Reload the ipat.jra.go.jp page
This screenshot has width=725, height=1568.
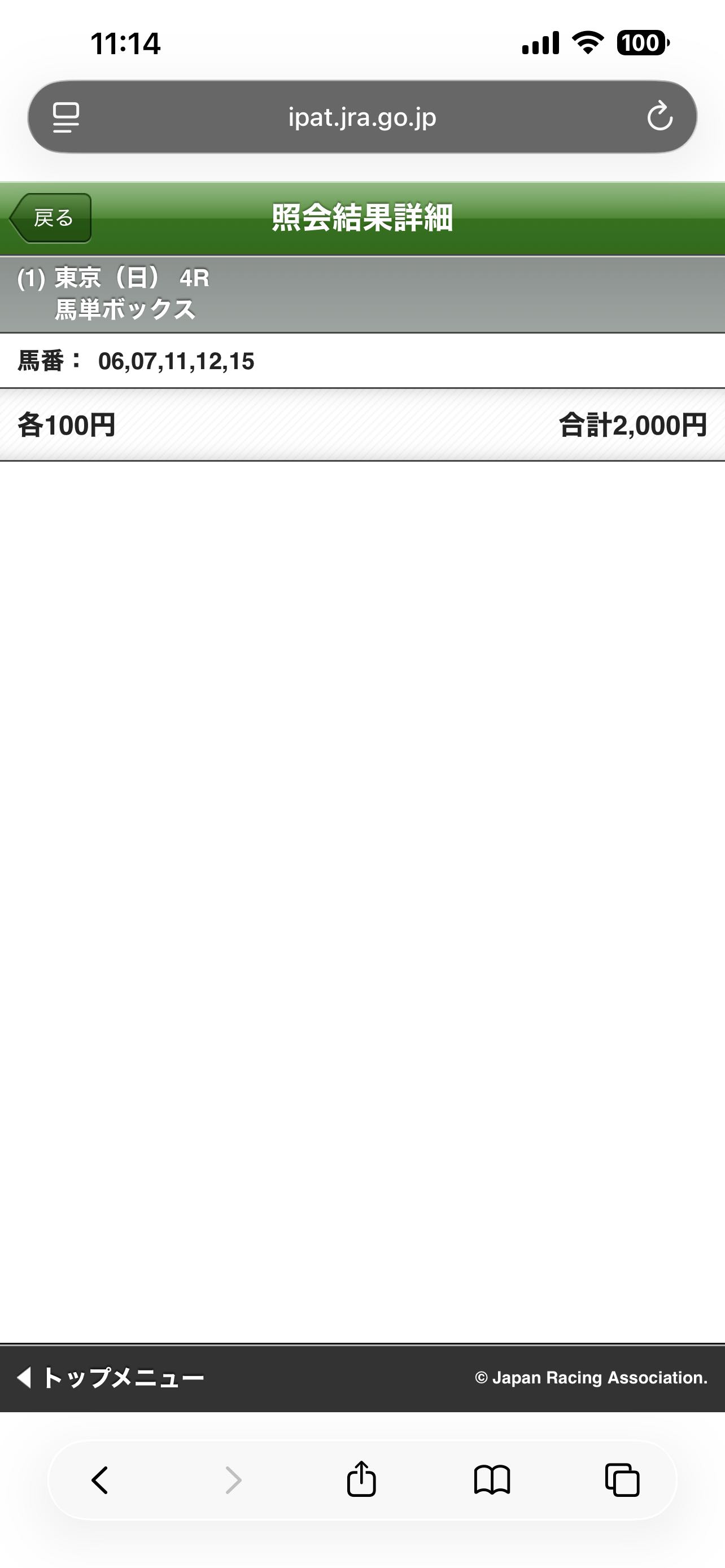660,116
